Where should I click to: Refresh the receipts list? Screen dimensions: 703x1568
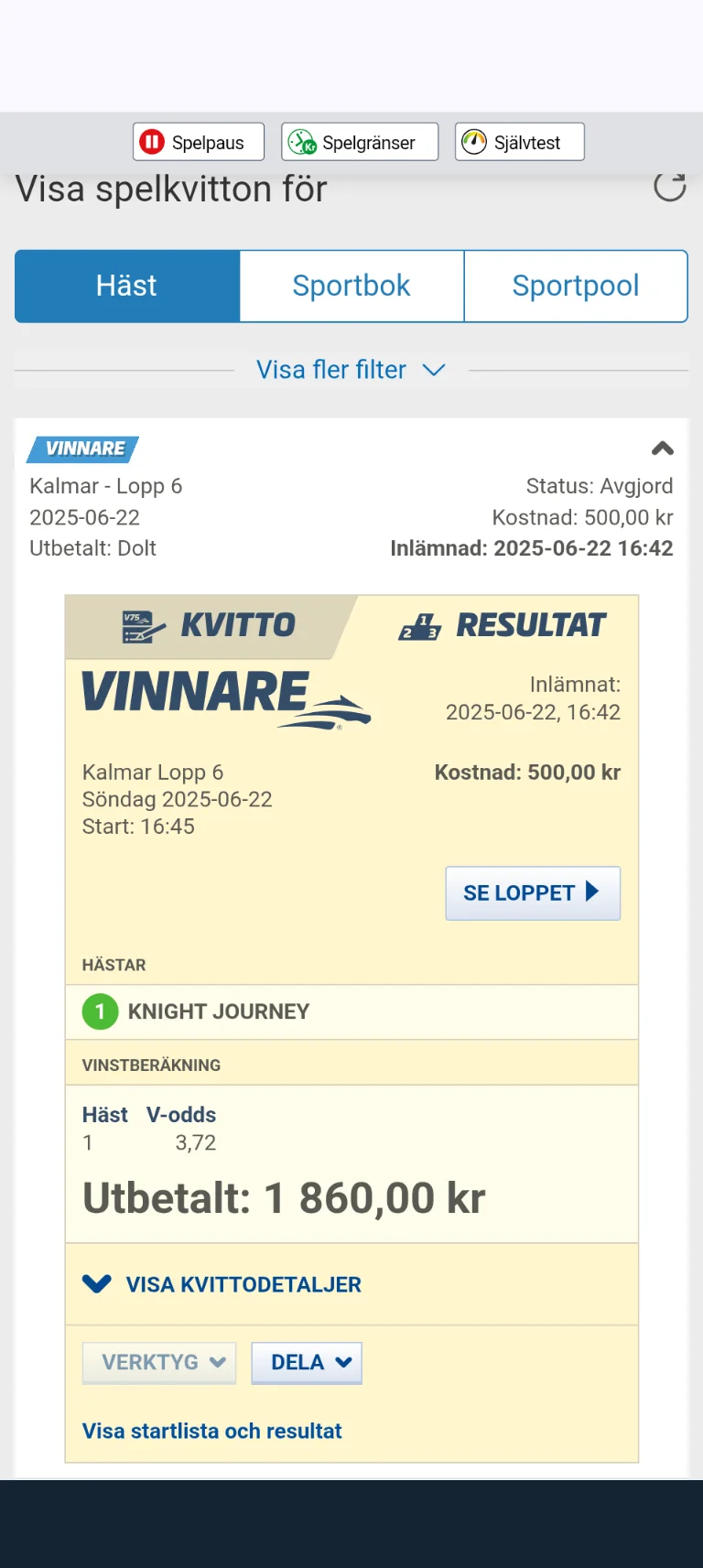pyautogui.click(x=669, y=186)
